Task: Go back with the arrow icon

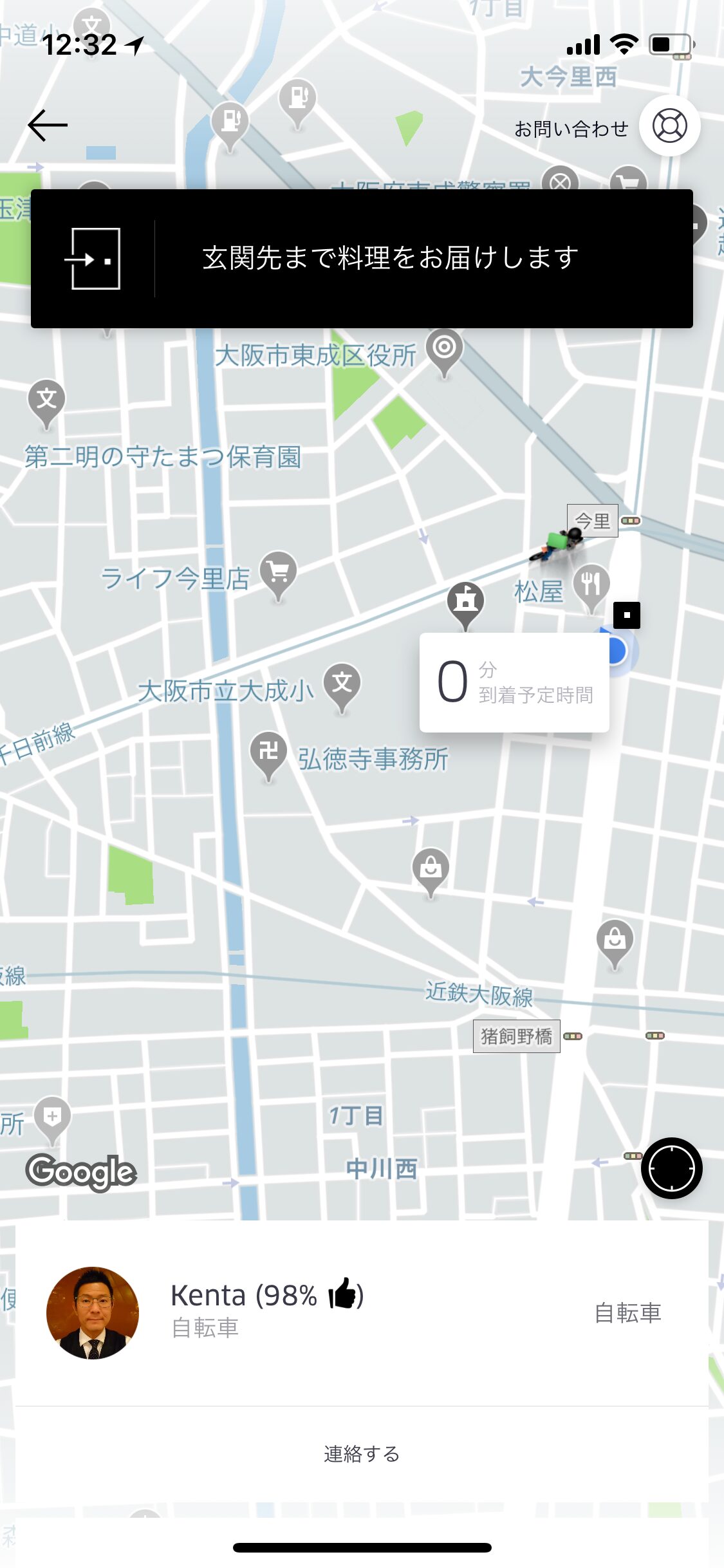Action: click(48, 126)
